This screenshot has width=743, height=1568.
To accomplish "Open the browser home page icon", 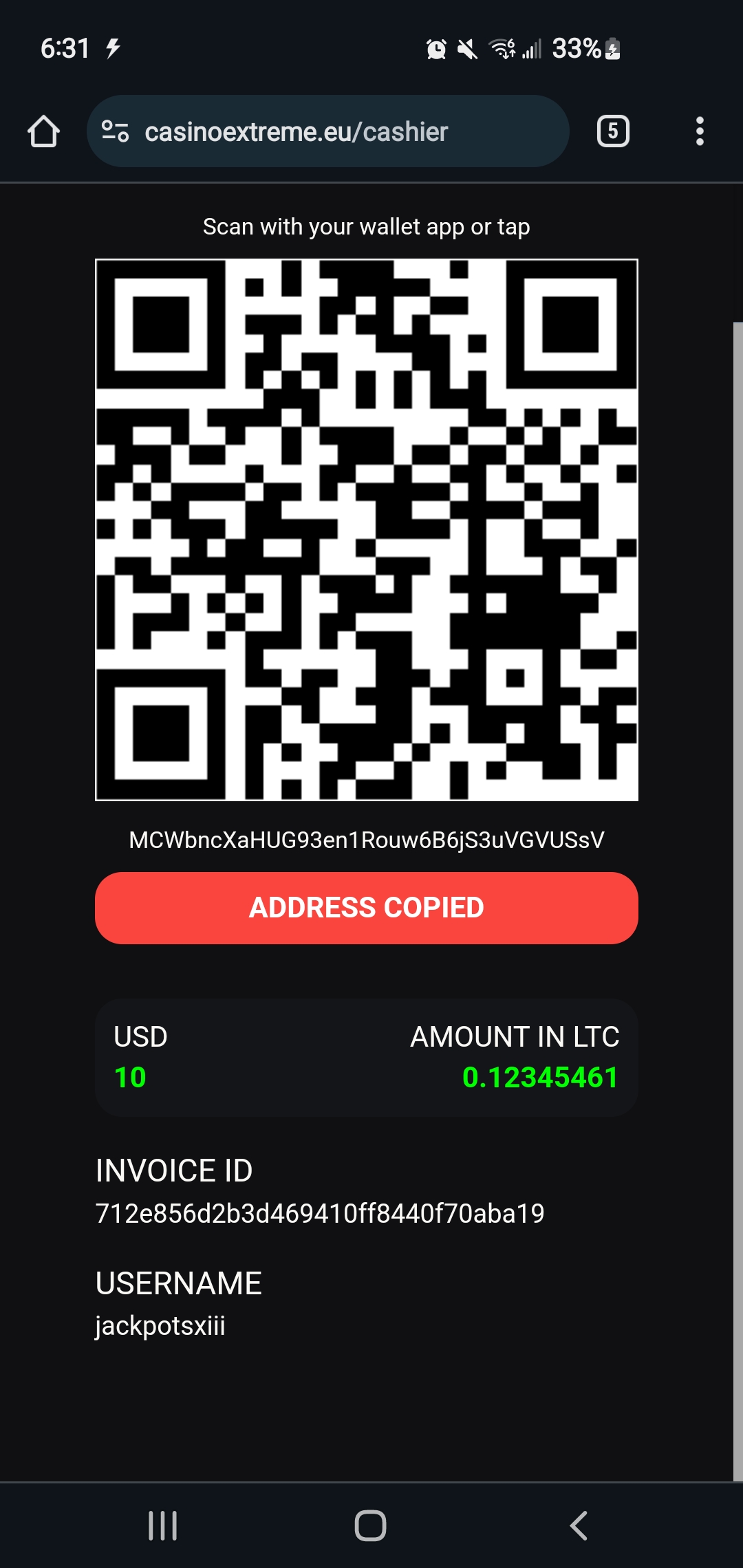I will [43, 131].
